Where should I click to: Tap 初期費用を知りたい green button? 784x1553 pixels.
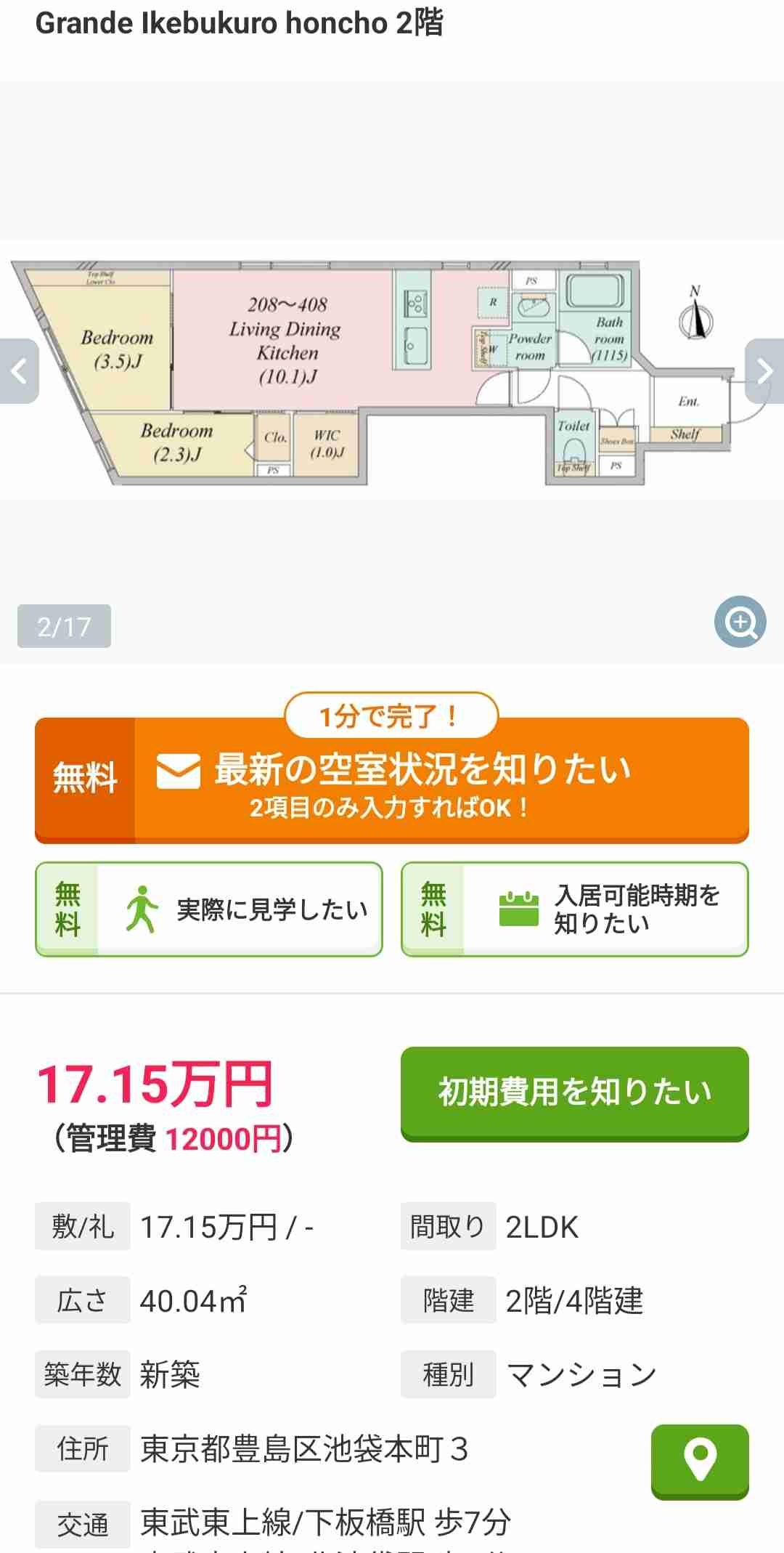(x=574, y=1092)
